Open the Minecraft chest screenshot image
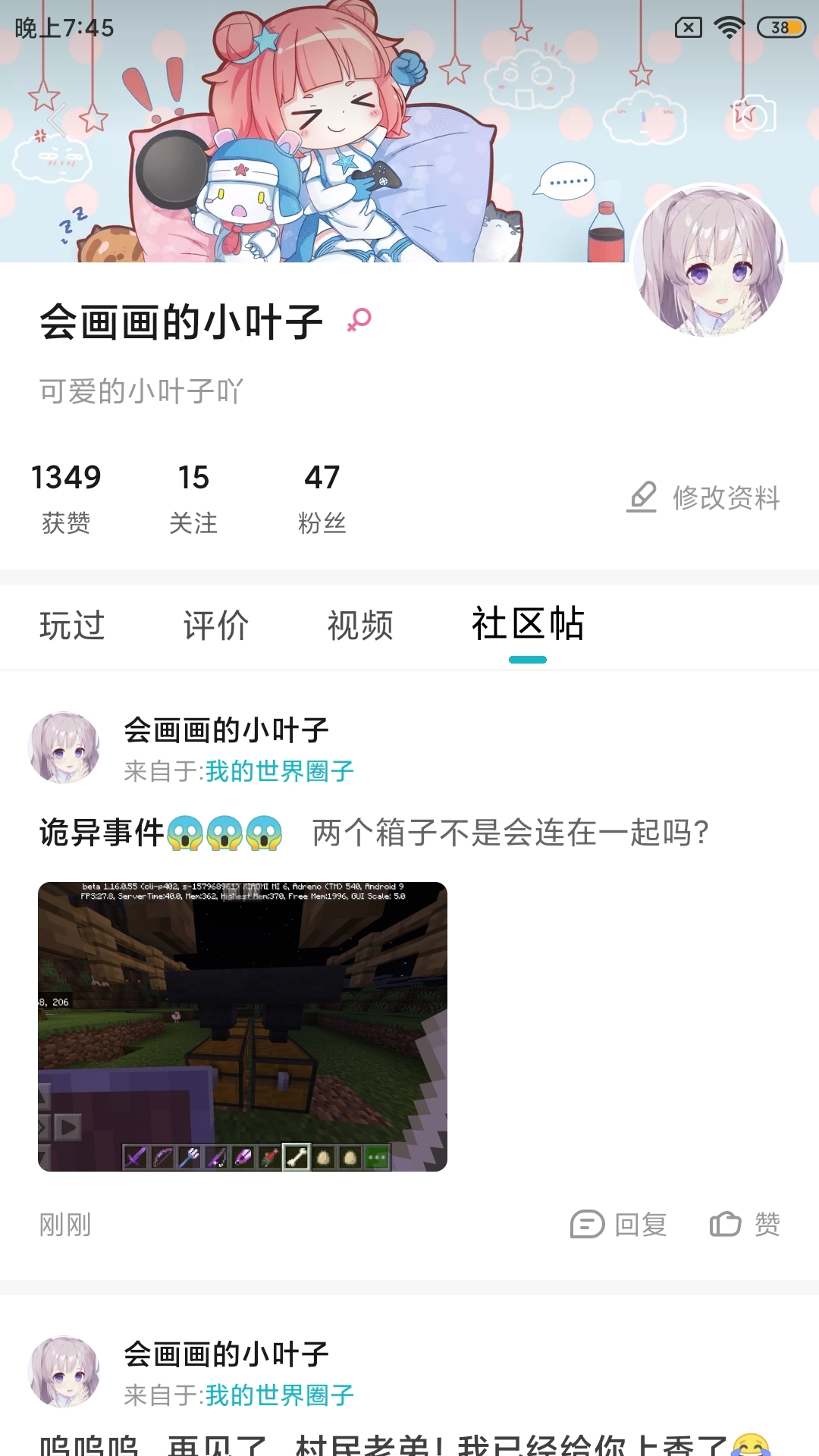 tap(243, 1027)
